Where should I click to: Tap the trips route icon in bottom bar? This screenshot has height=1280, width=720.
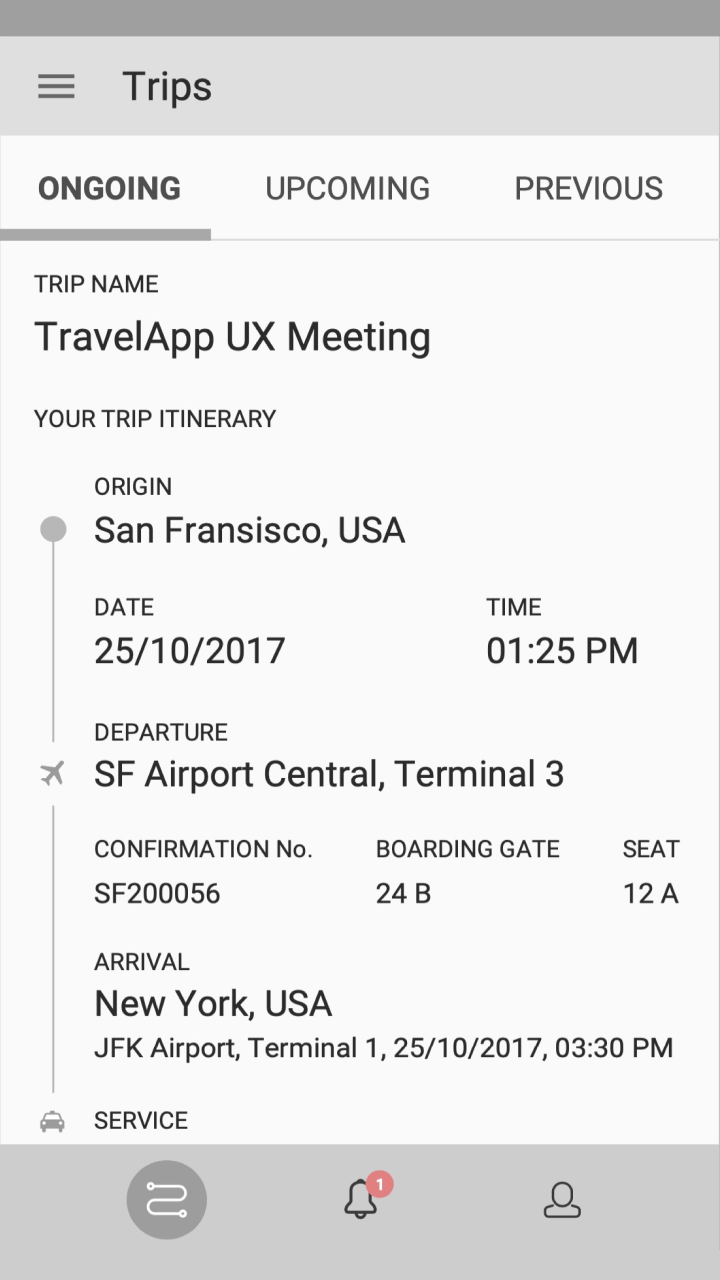167,1200
